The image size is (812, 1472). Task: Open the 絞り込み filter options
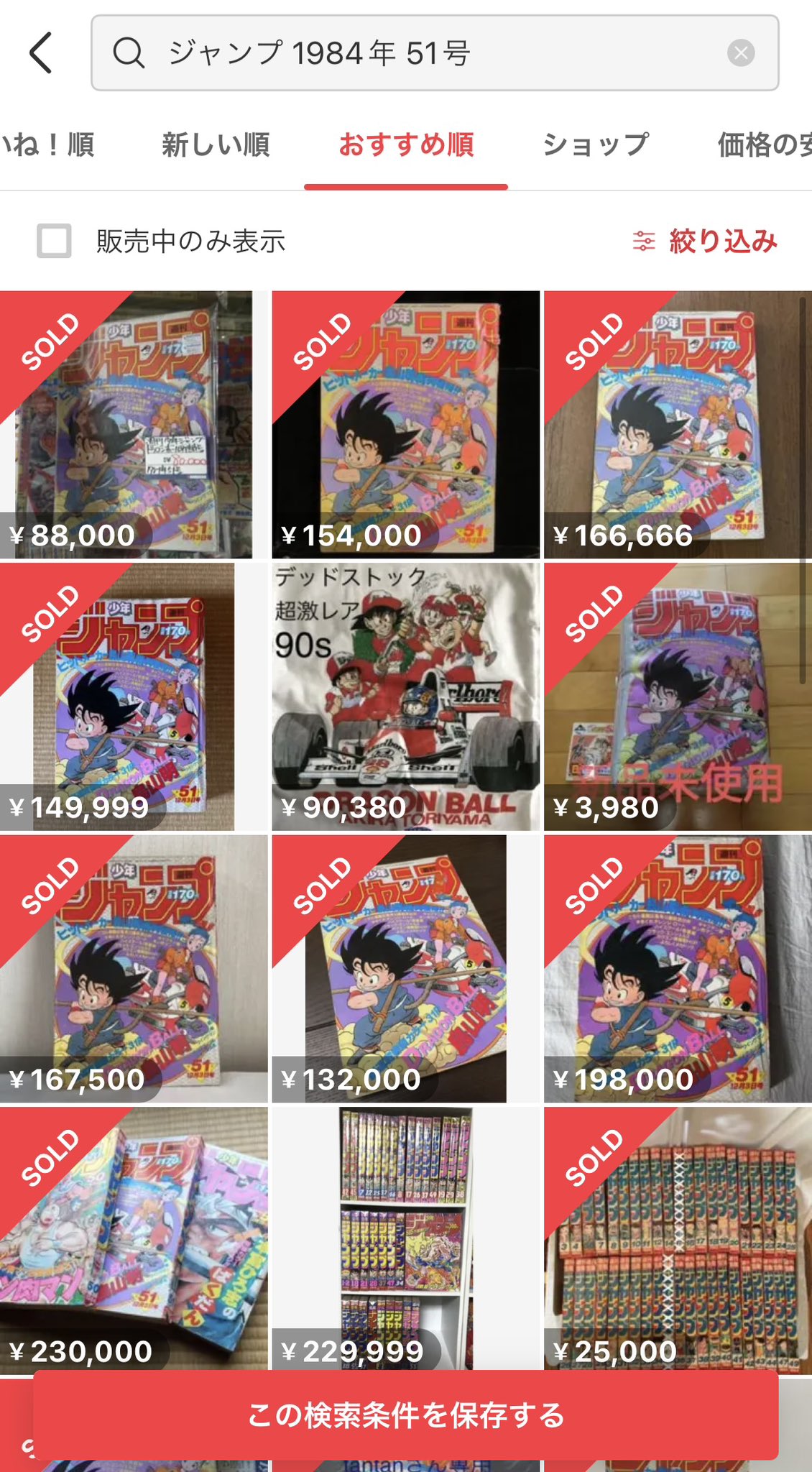pyautogui.click(x=705, y=241)
